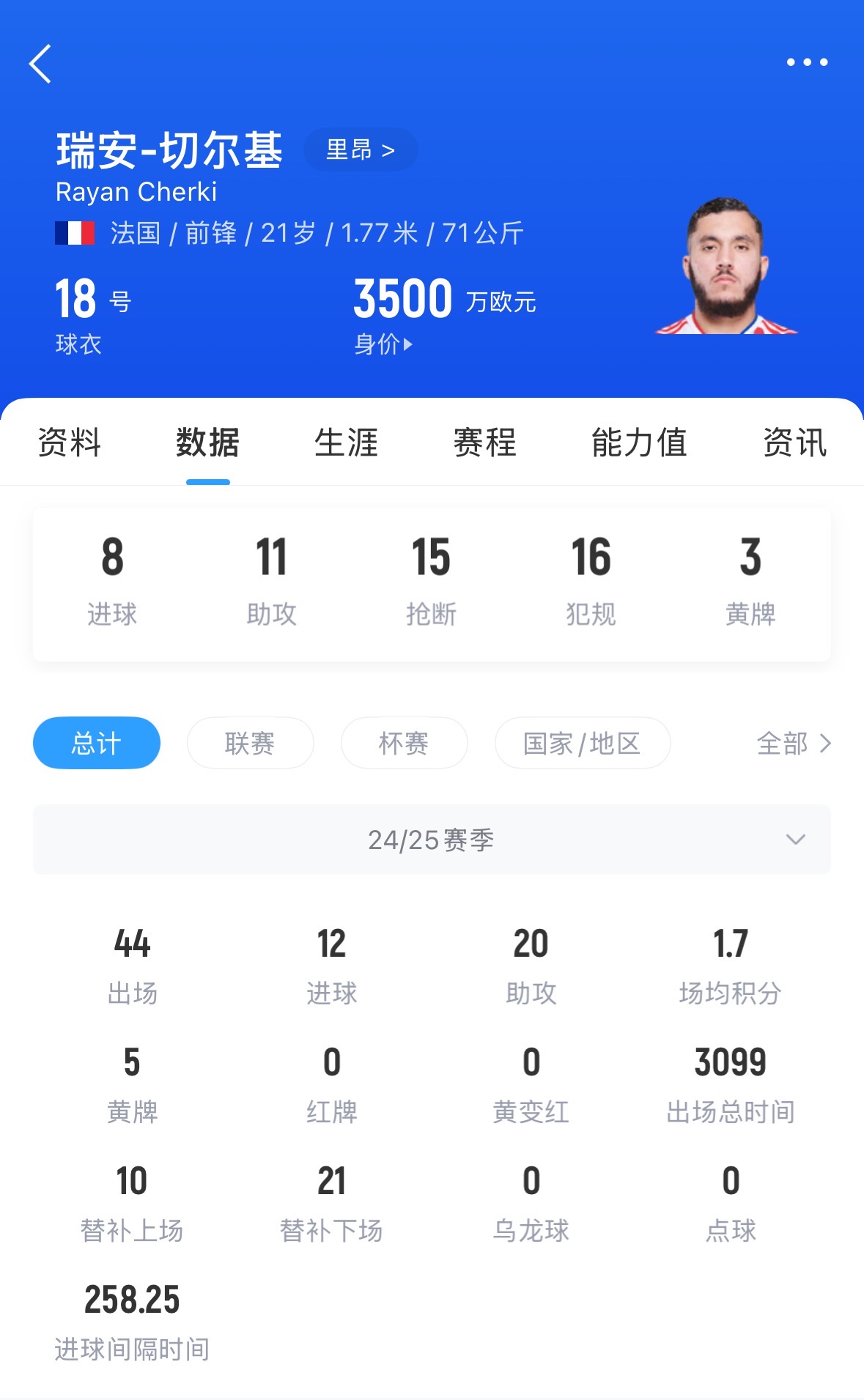Select the 数据 tab

tap(207, 442)
